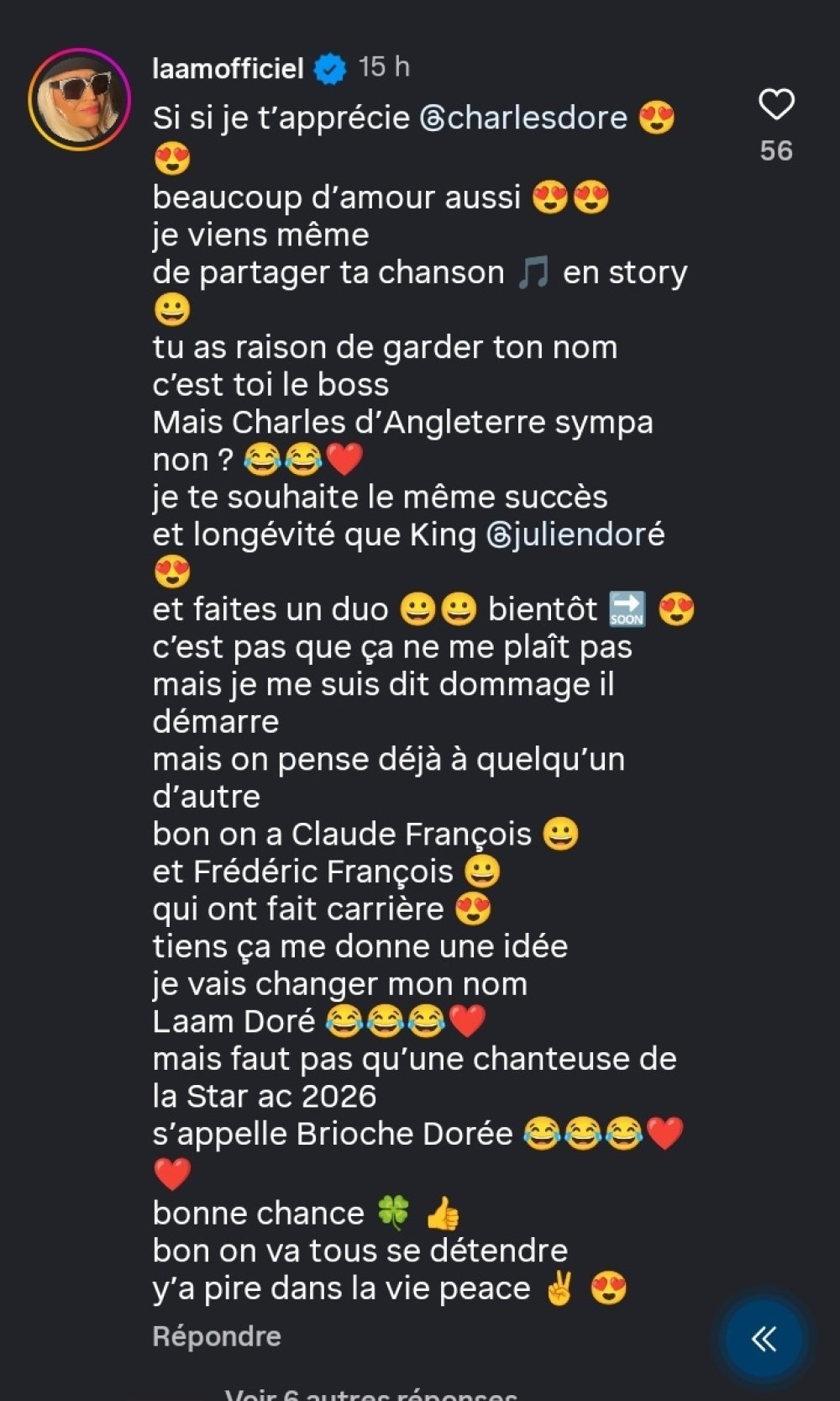Open the @charlesdore mention

pyautogui.click(x=522, y=118)
